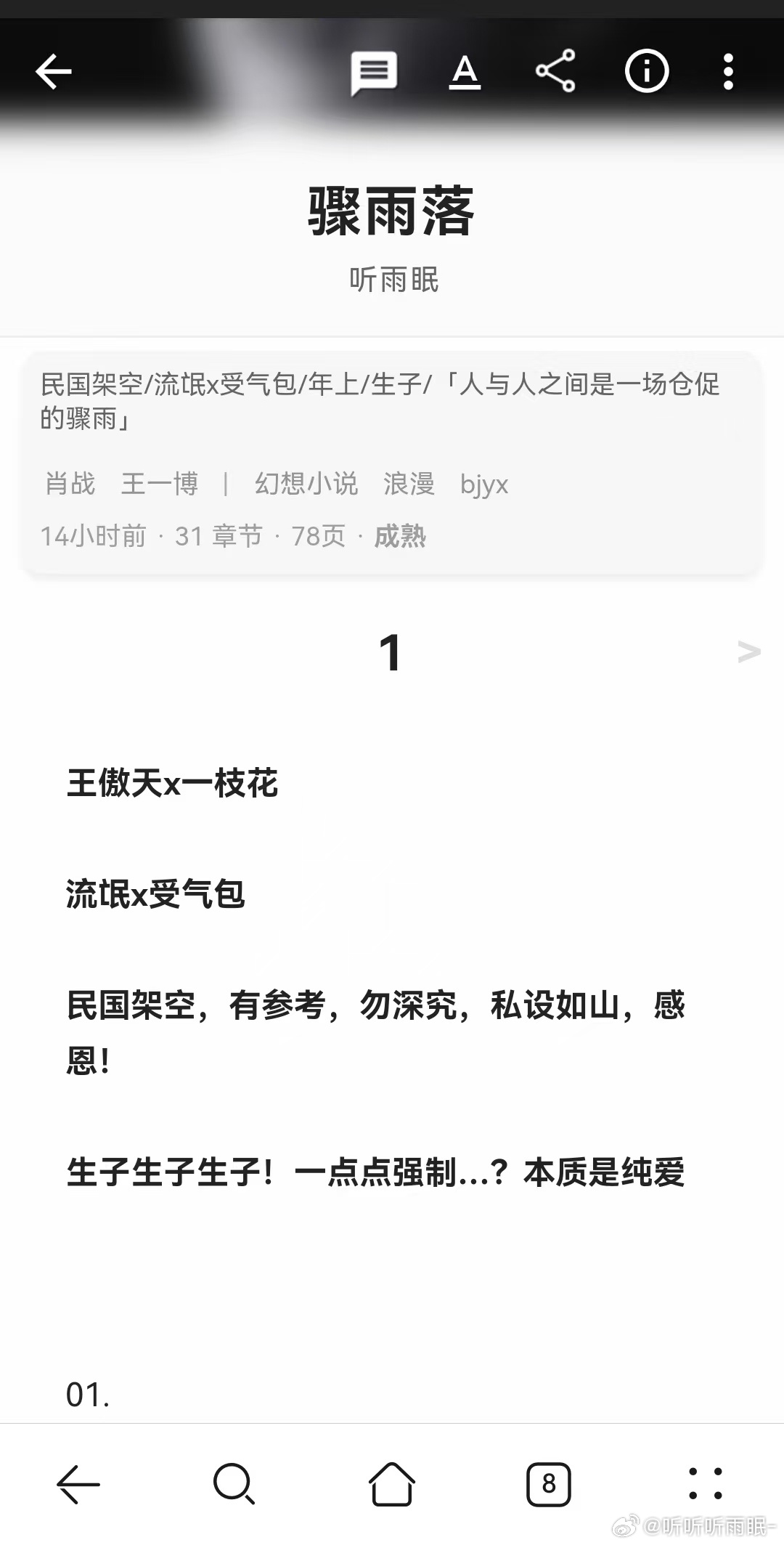Select the bjyx tag
This screenshot has width=784, height=1545.
pyautogui.click(x=484, y=484)
